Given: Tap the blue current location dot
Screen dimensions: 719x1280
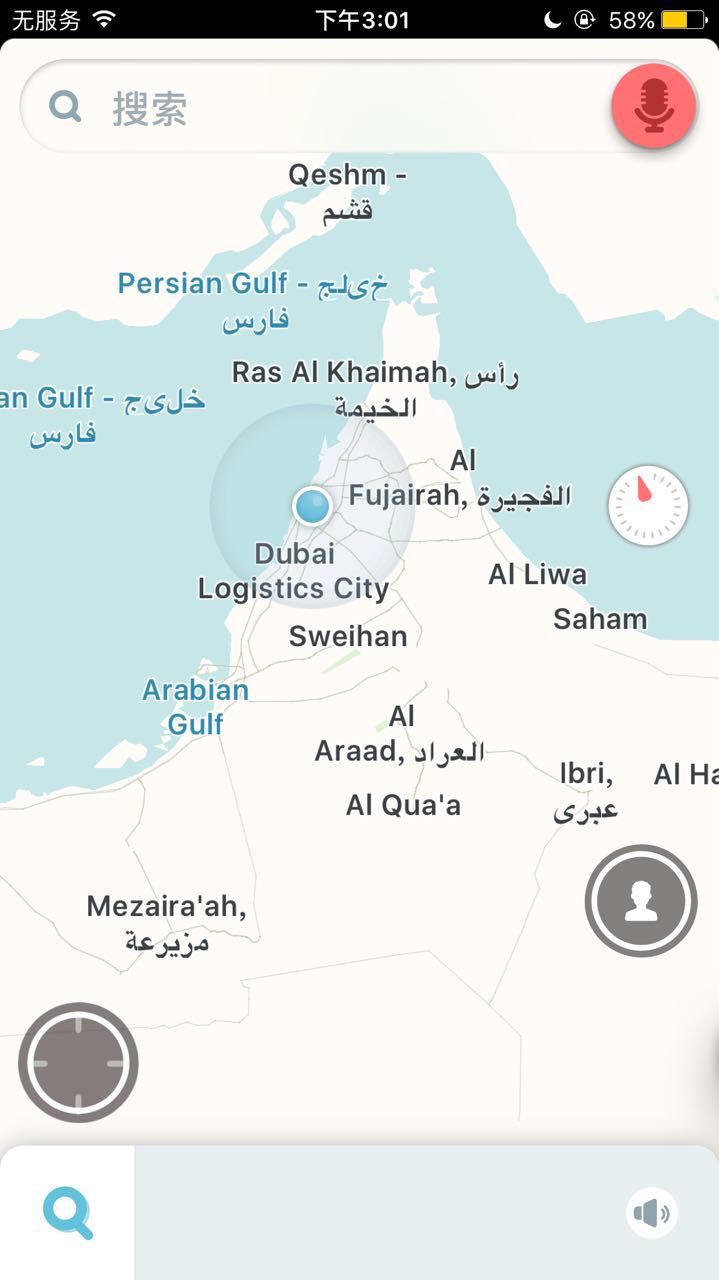Looking at the screenshot, I should click(313, 506).
